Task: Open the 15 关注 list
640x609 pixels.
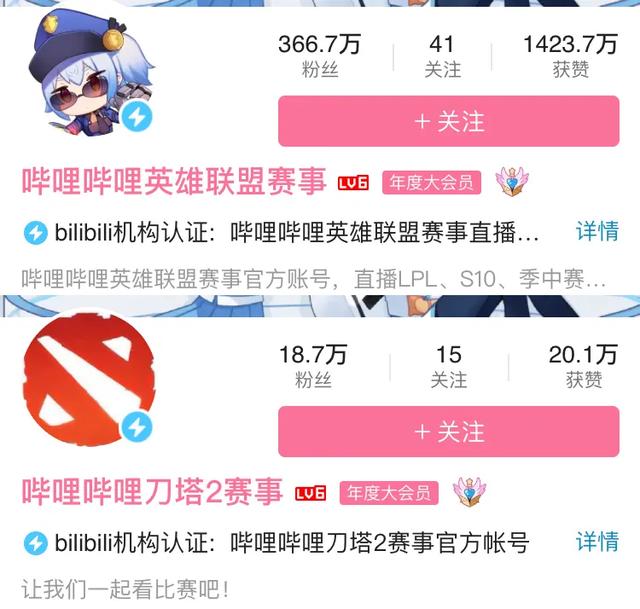Action: pos(449,366)
